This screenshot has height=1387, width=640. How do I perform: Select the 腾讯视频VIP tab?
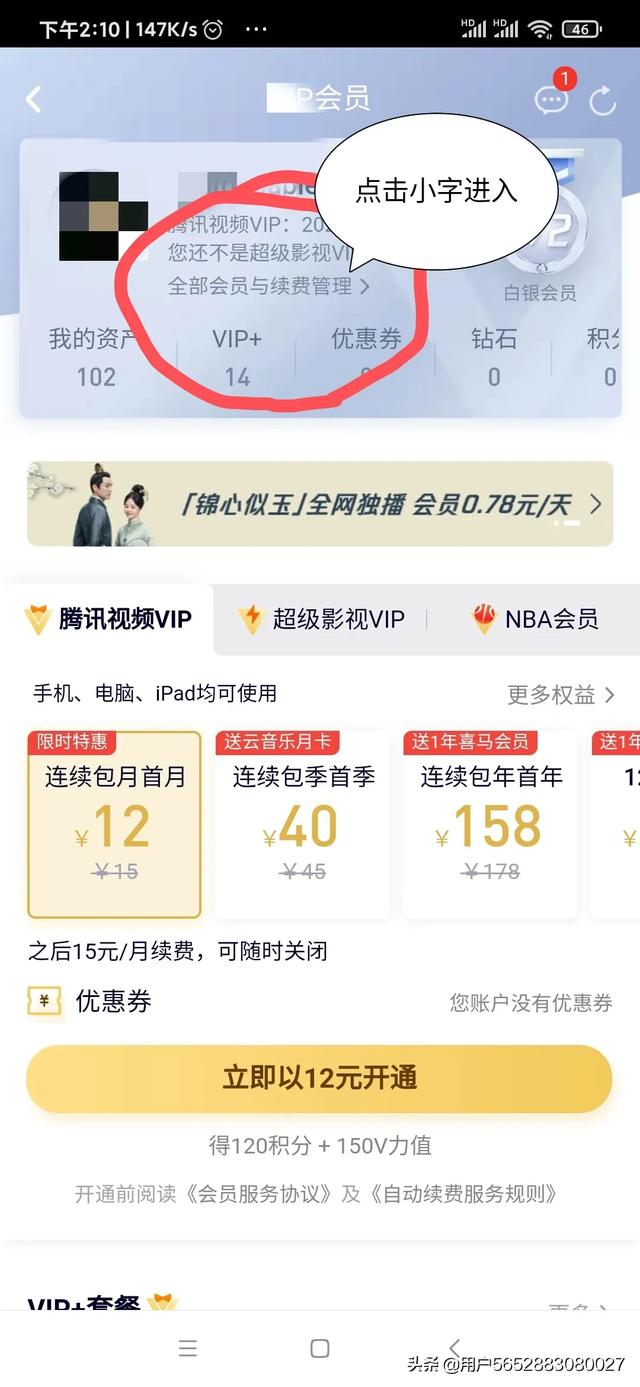108,619
